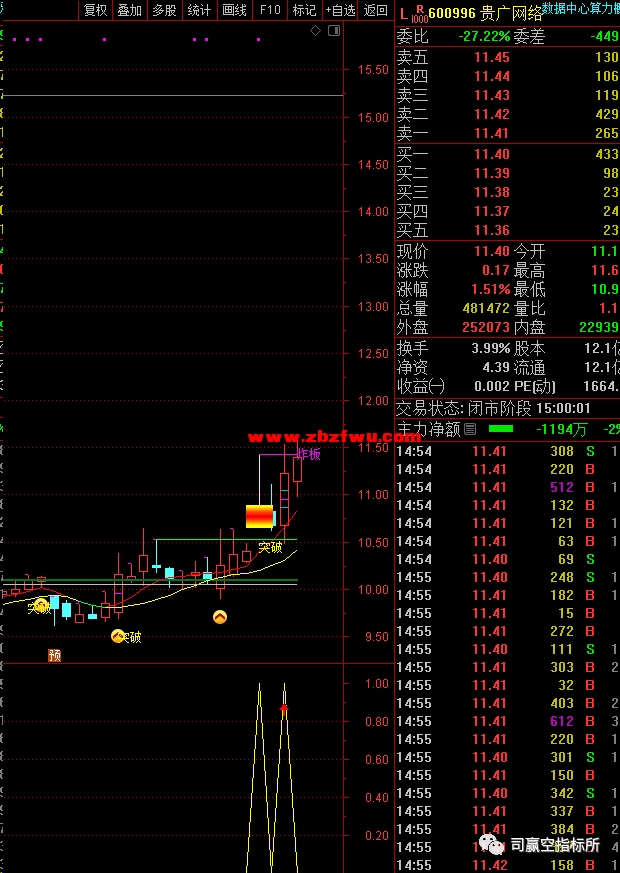Select the 叠加 overlay tool
The height and width of the screenshot is (873, 620).
point(129,10)
